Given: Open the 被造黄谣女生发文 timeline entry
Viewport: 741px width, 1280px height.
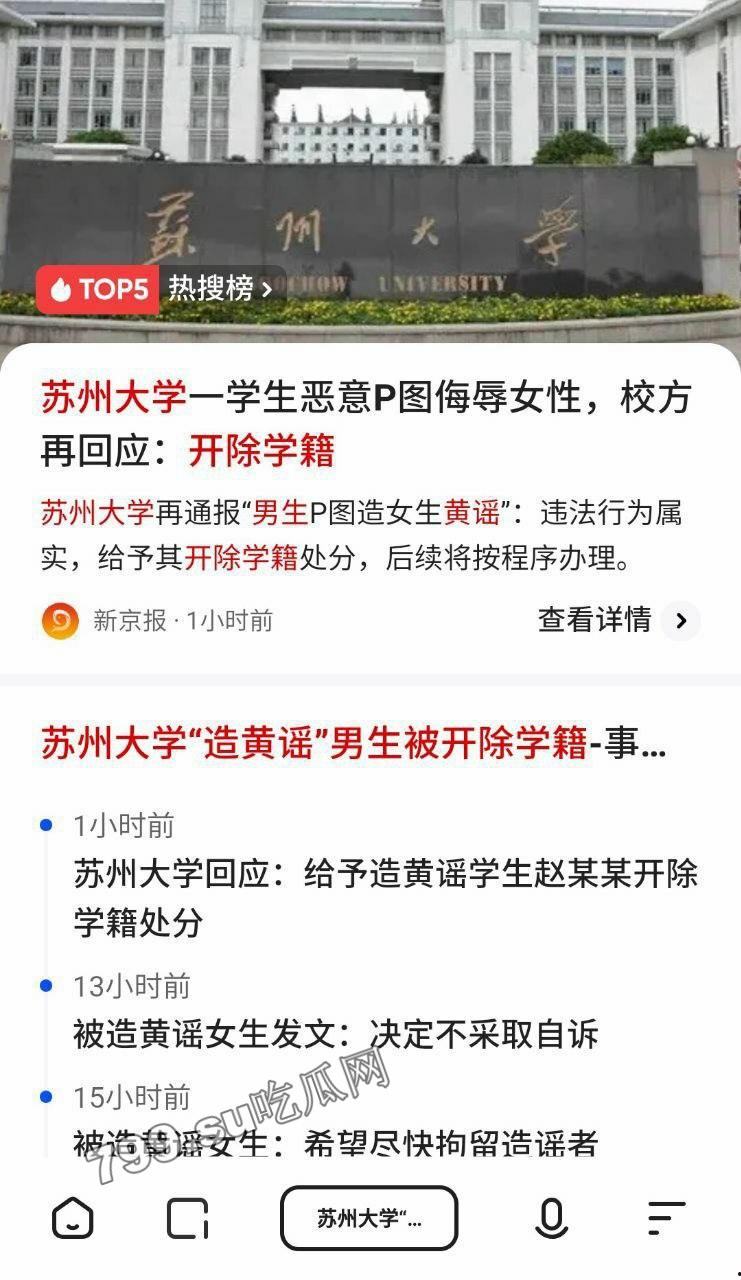Looking at the screenshot, I should 337,1037.
